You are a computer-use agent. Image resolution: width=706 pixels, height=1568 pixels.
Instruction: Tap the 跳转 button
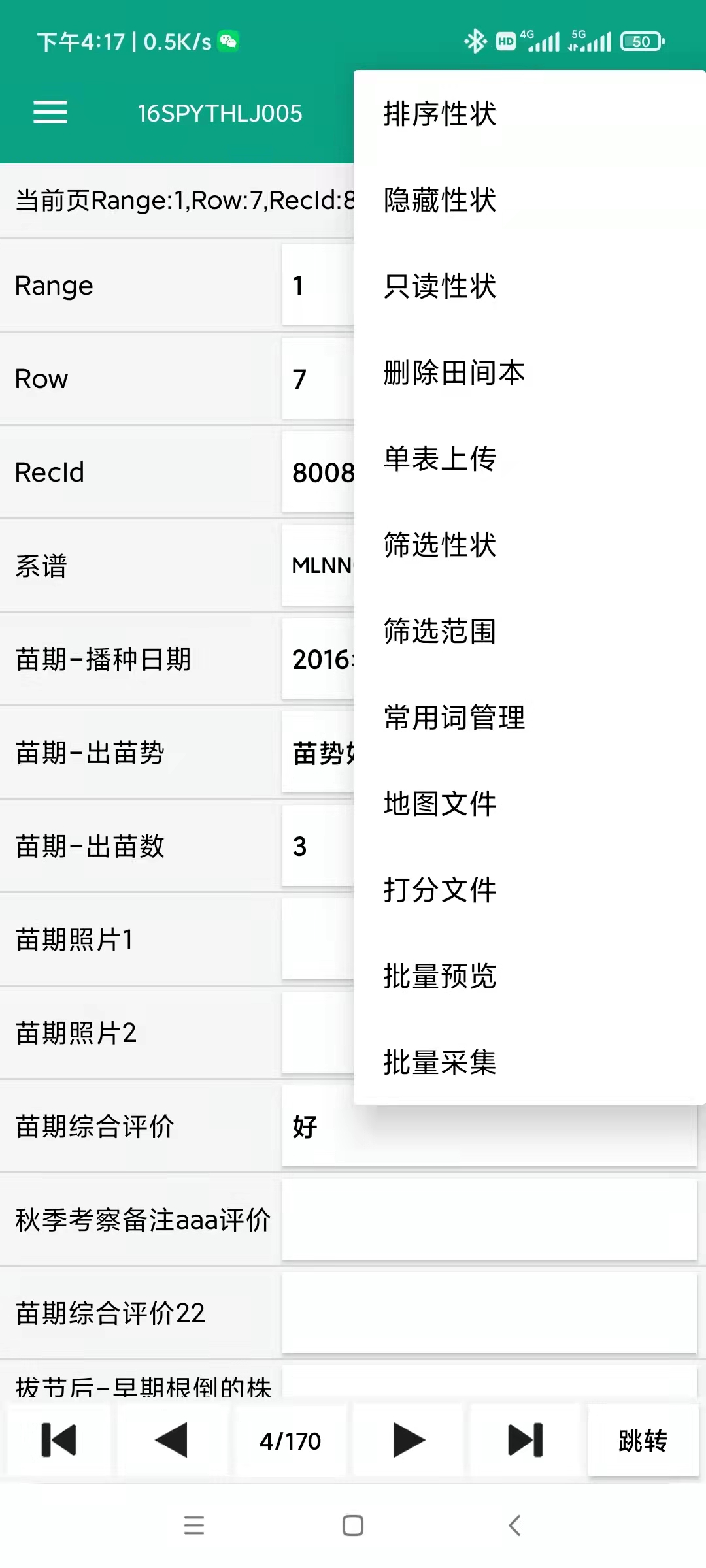coord(643,1440)
